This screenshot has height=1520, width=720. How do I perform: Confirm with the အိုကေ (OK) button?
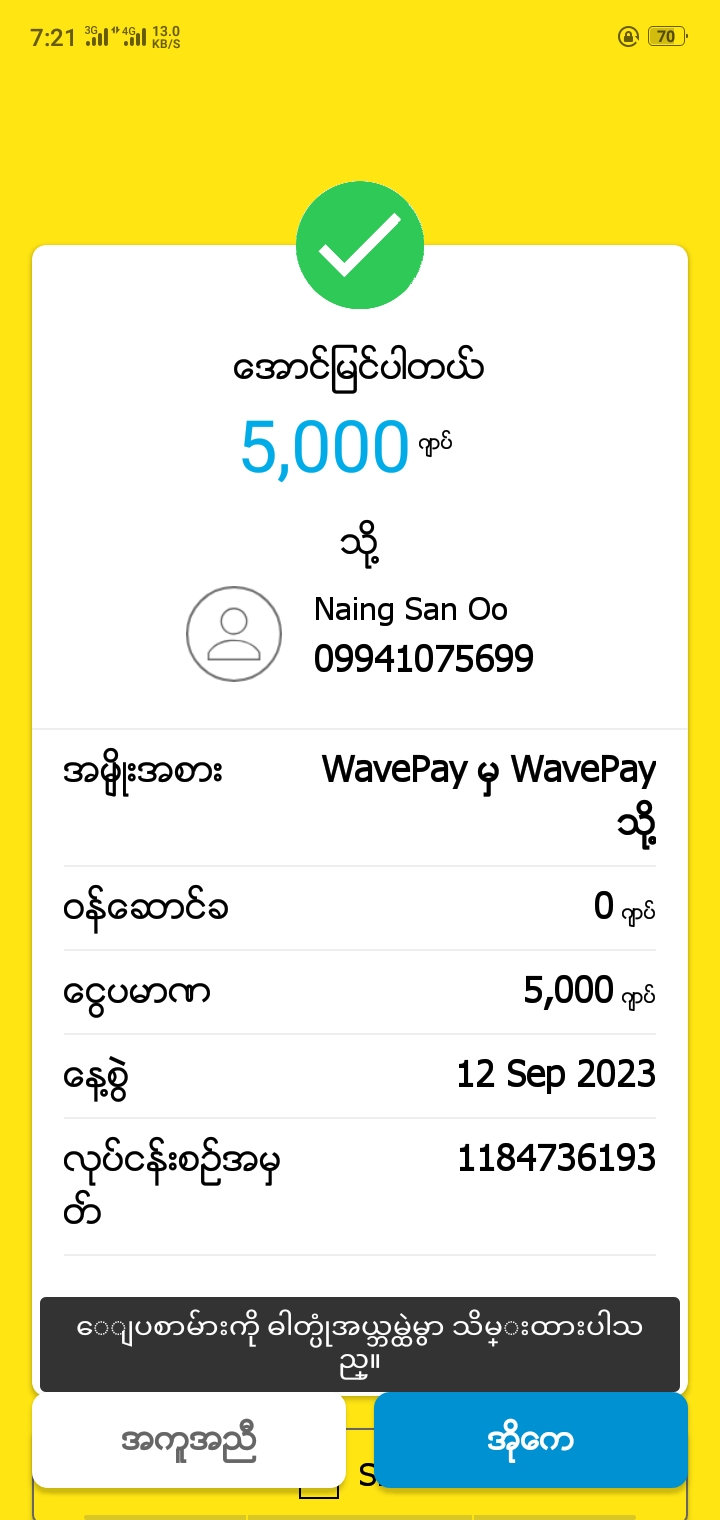(530, 1440)
